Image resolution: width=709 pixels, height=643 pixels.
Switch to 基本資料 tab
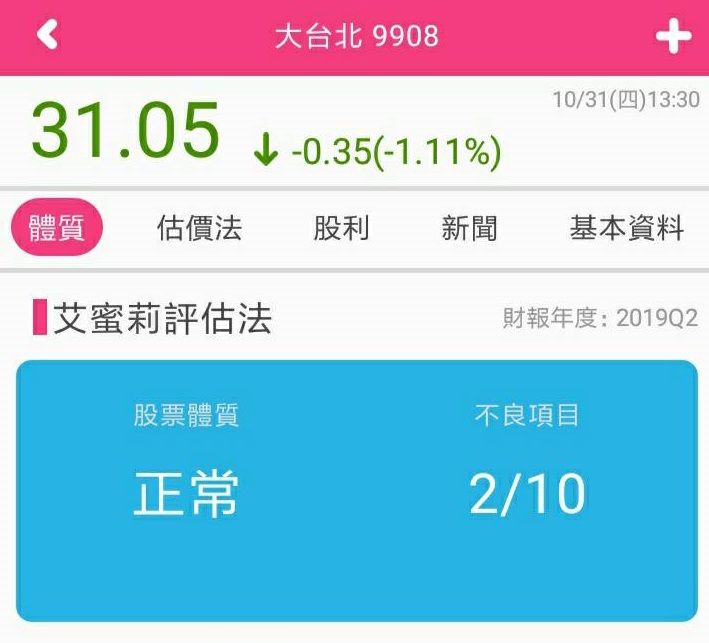click(x=626, y=229)
